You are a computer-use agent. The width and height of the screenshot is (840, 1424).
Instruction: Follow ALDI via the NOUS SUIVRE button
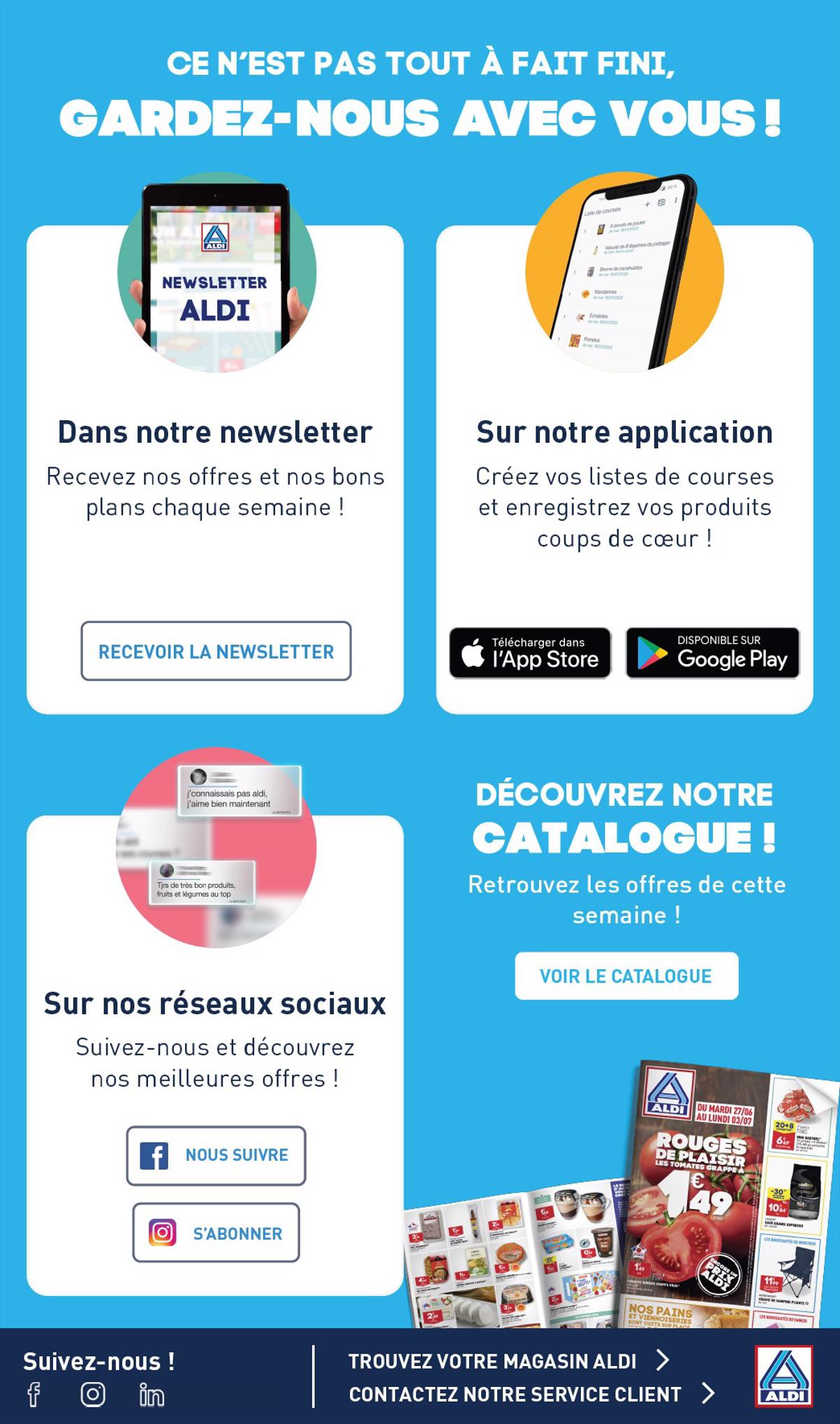point(215,1154)
